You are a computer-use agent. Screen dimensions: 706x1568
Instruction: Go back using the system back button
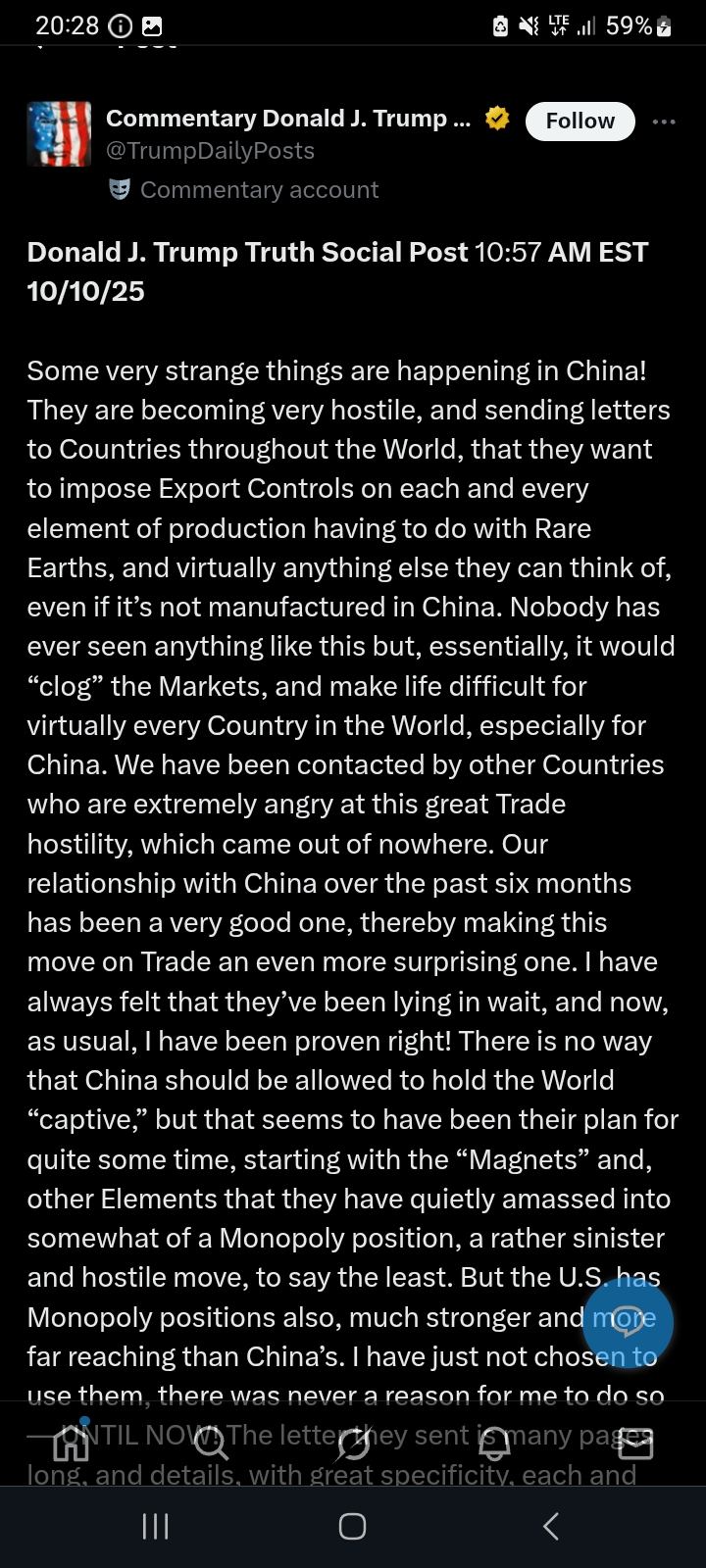(551, 1526)
